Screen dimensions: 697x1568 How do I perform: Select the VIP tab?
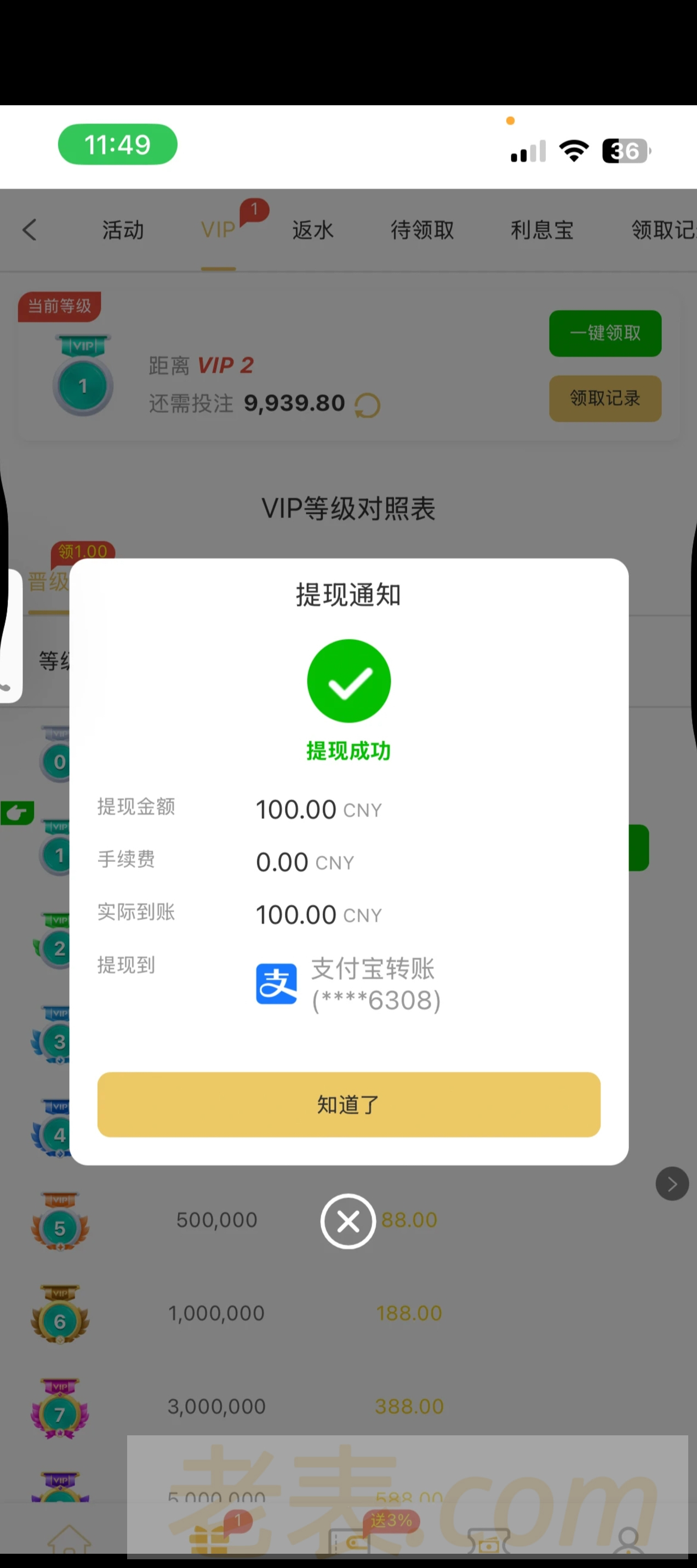coord(218,230)
